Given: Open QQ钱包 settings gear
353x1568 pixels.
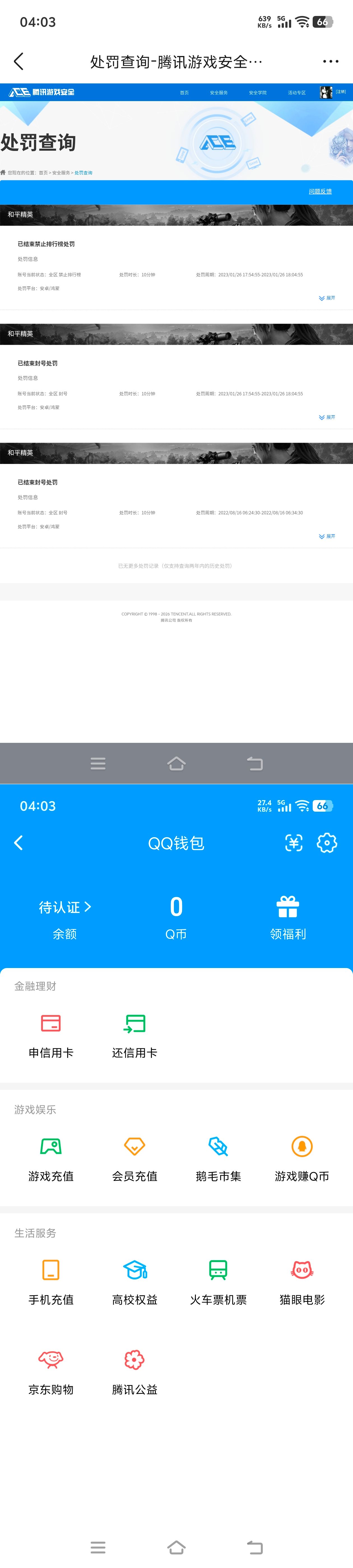Looking at the screenshot, I should (327, 843).
